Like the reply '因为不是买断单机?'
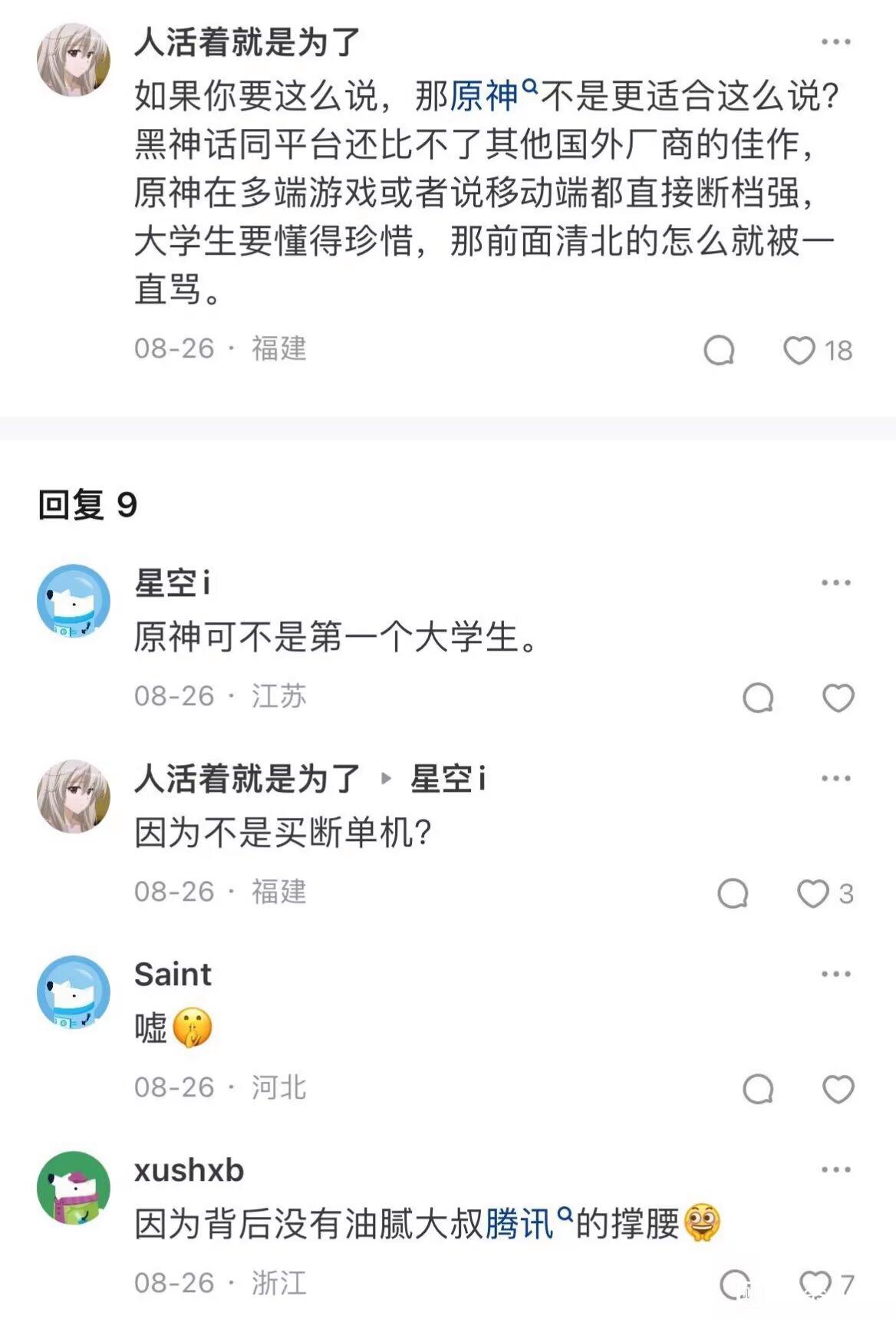The width and height of the screenshot is (896, 1319). 812,893
